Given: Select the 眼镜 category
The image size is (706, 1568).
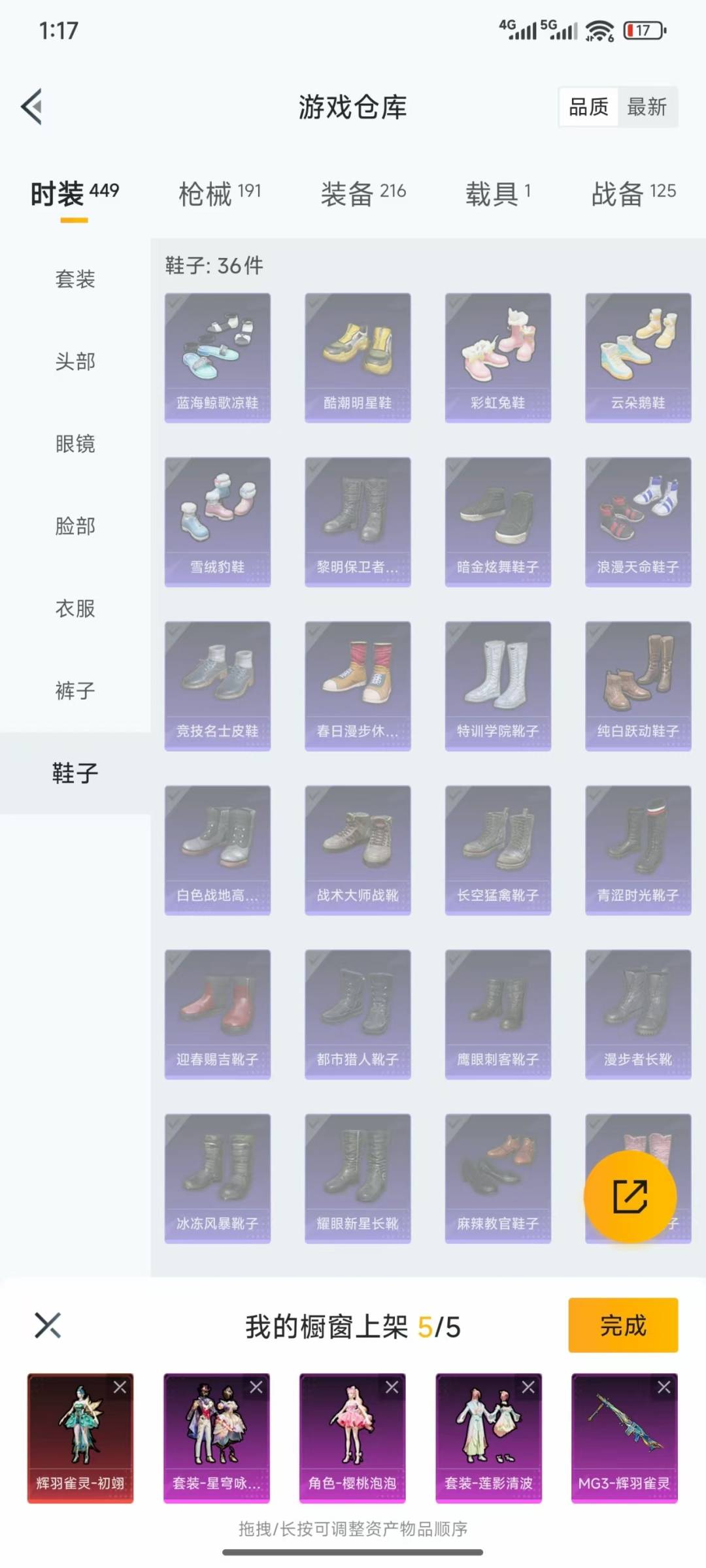Looking at the screenshot, I should (x=75, y=444).
